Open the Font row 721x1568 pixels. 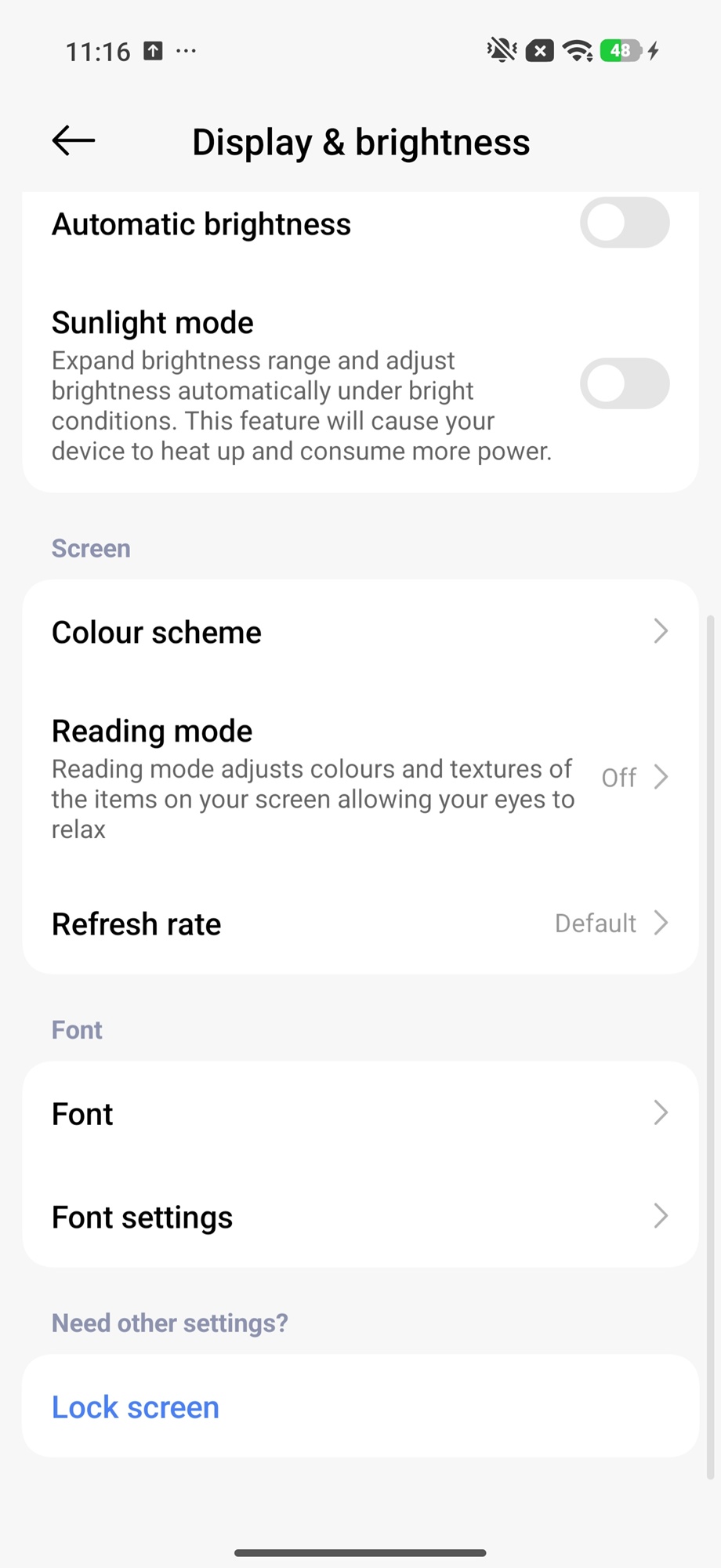click(x=360, y=1113)
